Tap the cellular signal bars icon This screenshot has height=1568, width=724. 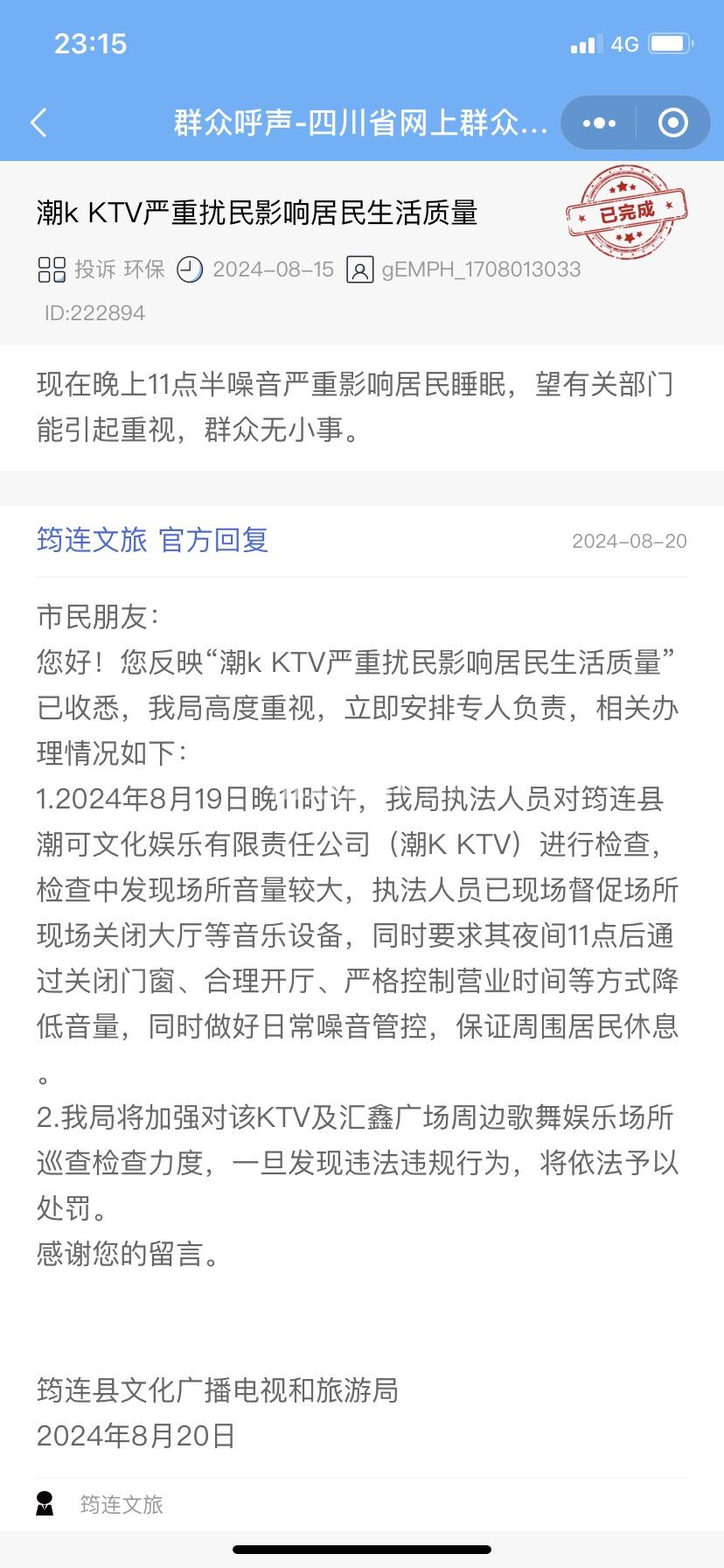(584, 43)
